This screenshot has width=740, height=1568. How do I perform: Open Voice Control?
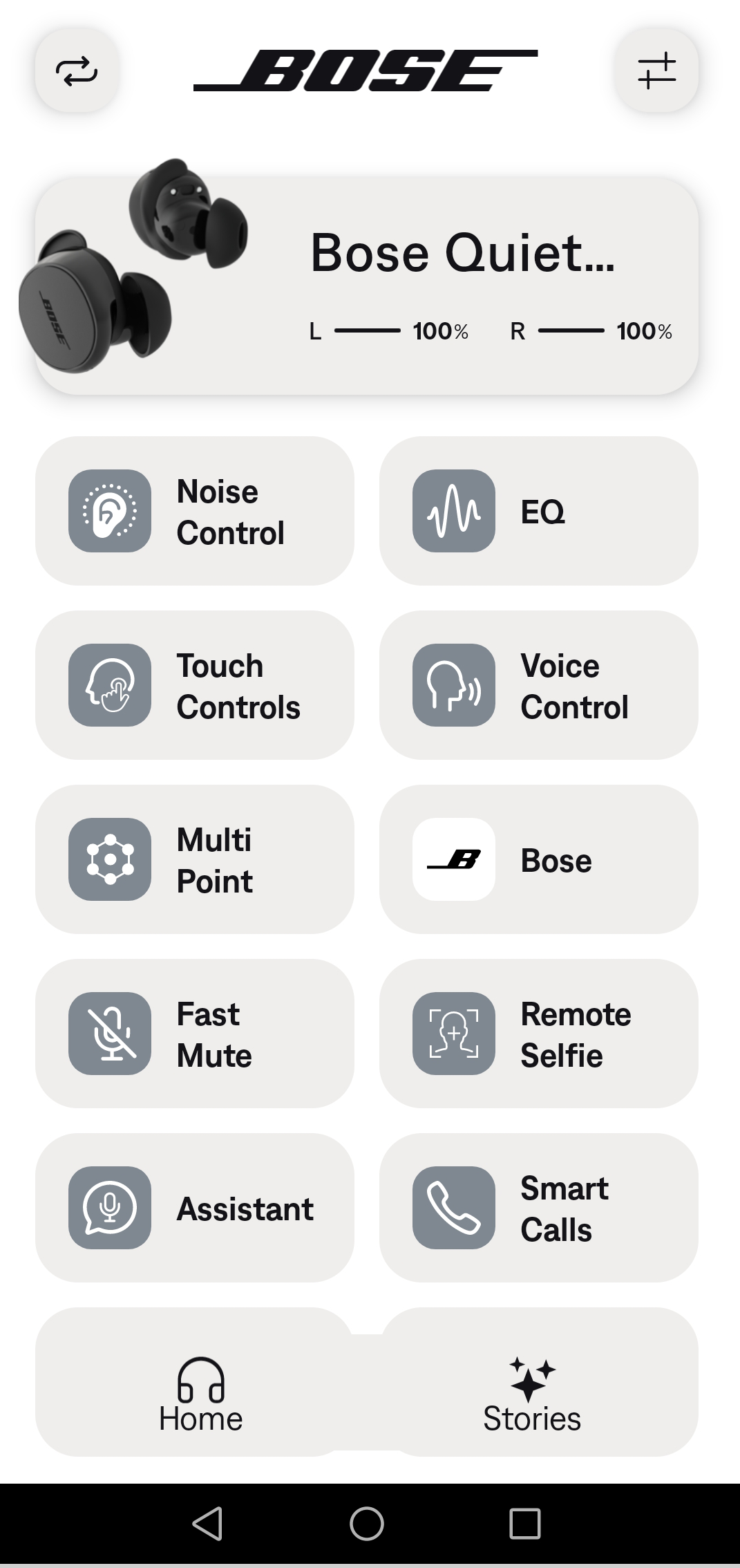(538, 686)
